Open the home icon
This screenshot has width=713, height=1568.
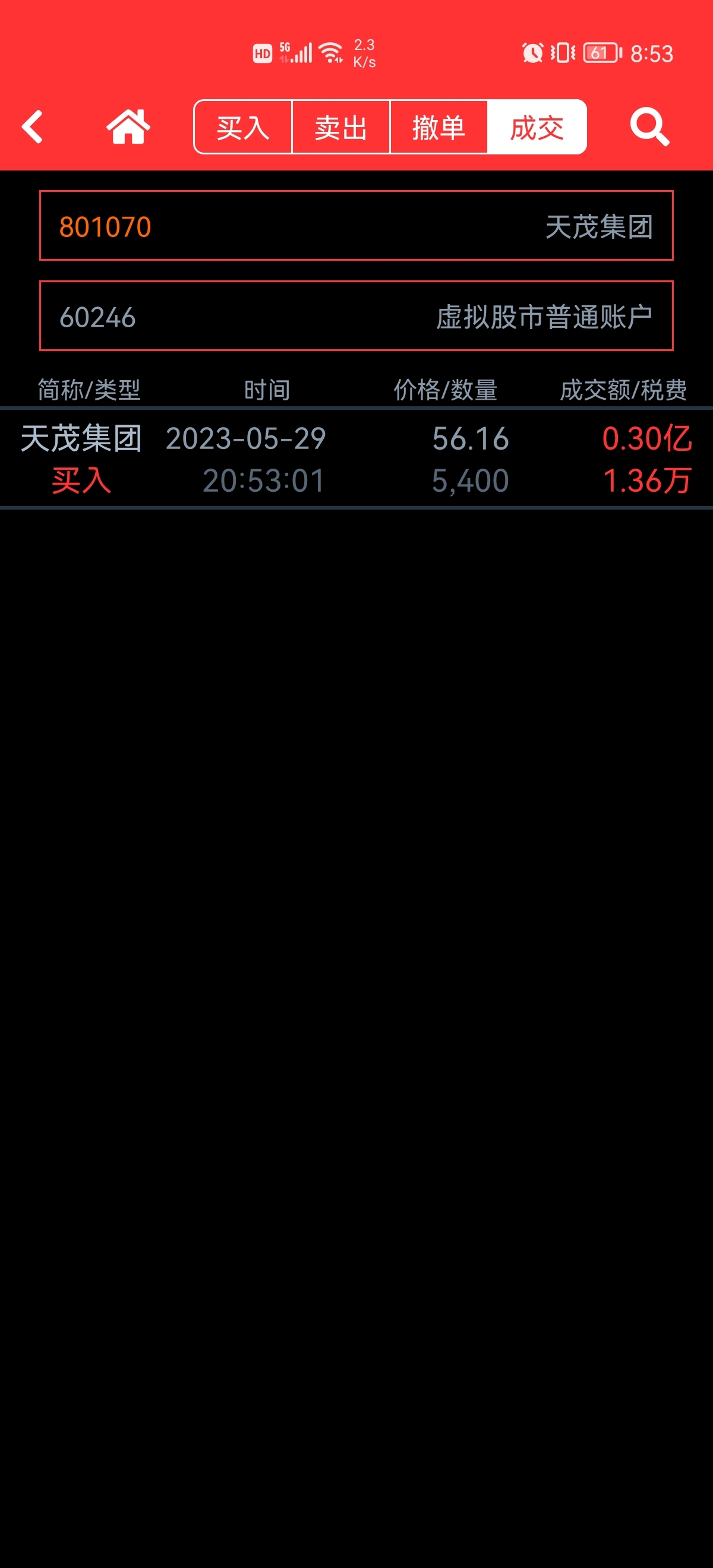click(x=128, y=127)
